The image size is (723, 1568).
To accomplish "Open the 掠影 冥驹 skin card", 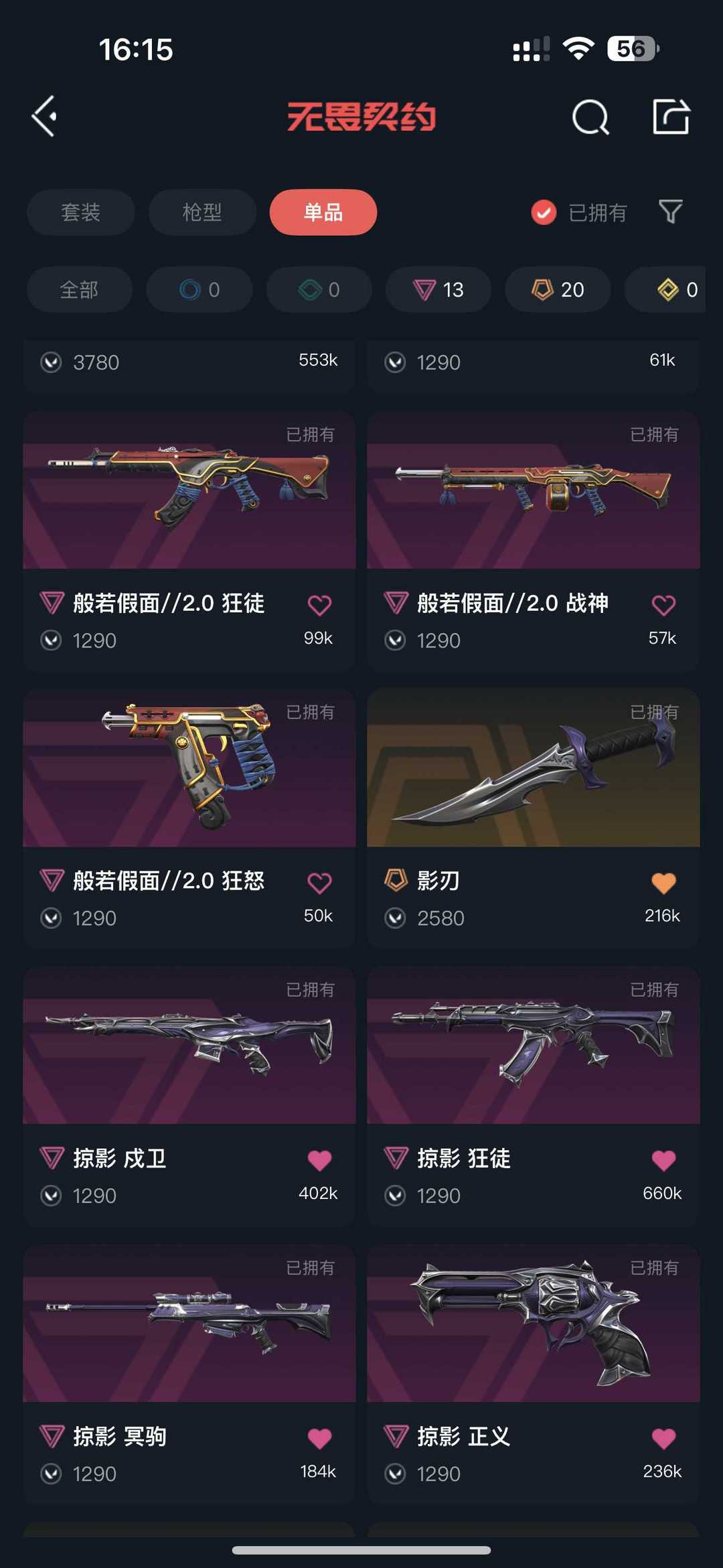I will coord(189,1375).
